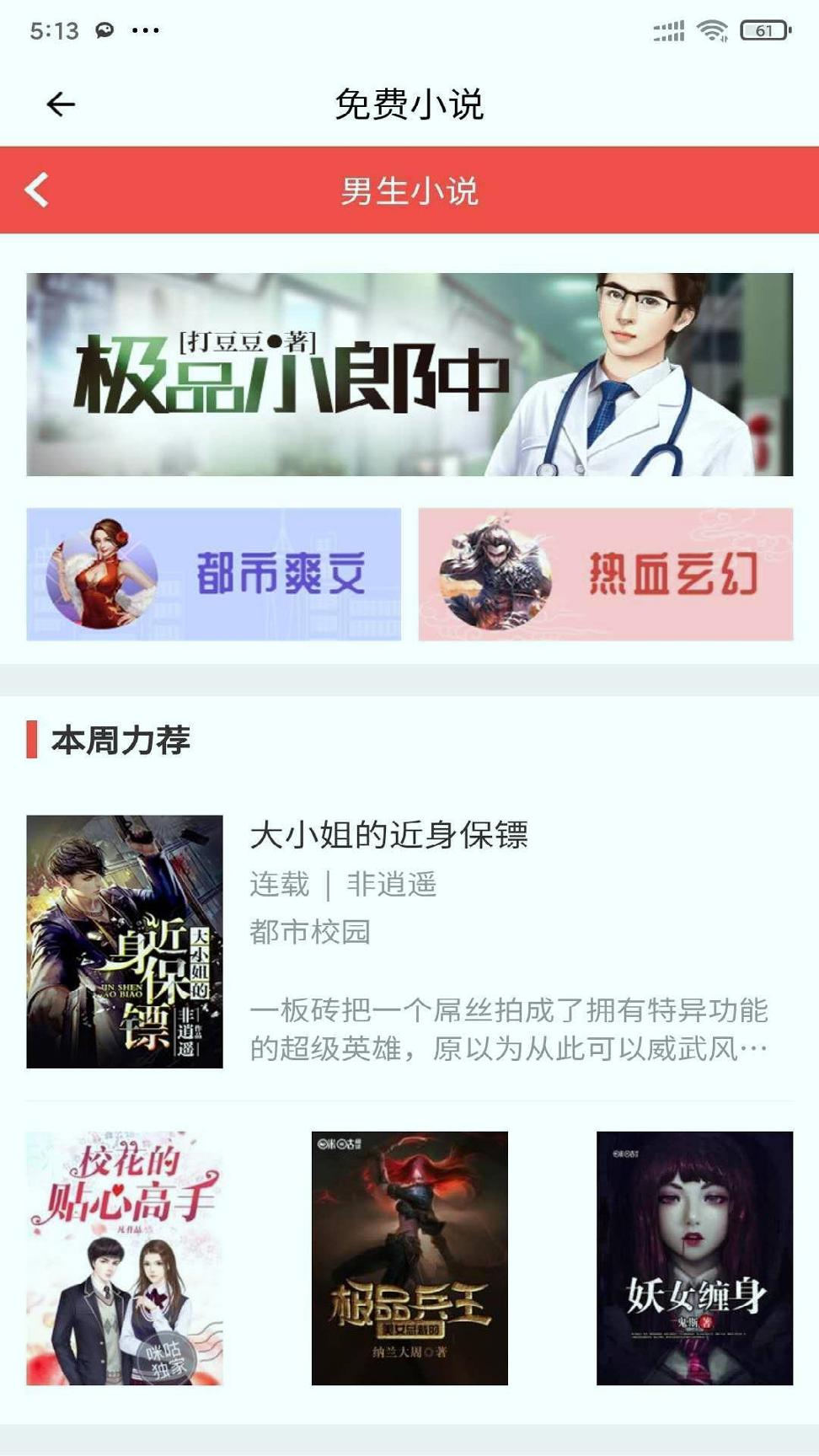Open the 妖女缠身 book cover

tap(691, 1260)
